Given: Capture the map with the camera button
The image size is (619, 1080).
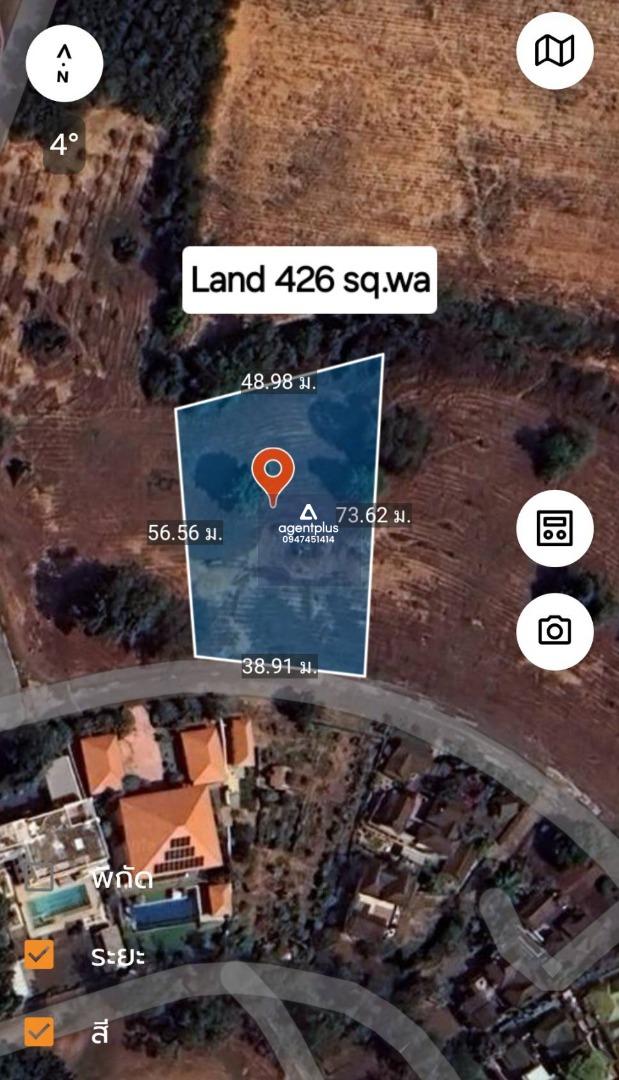Looking at the screenshot, I should point(554,631).
